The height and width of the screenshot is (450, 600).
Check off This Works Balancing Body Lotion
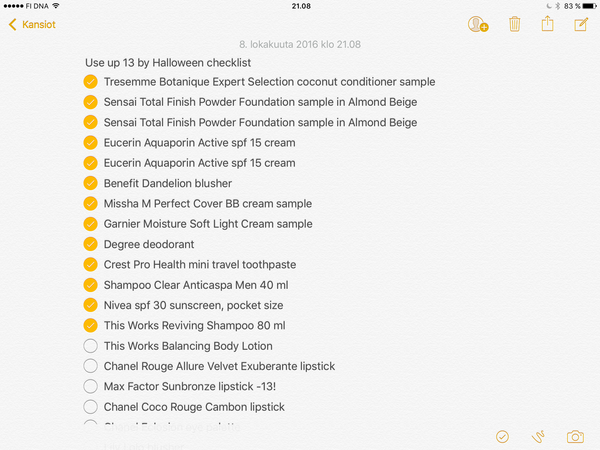coord(91,346)
